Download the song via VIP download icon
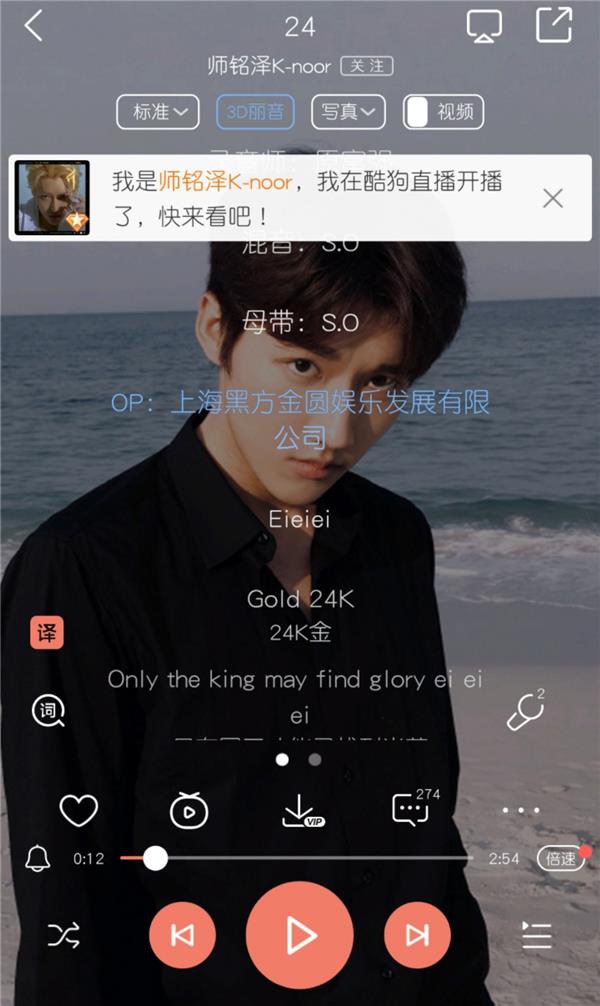The width and height of the screenshot is (600, 1006). pos(300,811)
